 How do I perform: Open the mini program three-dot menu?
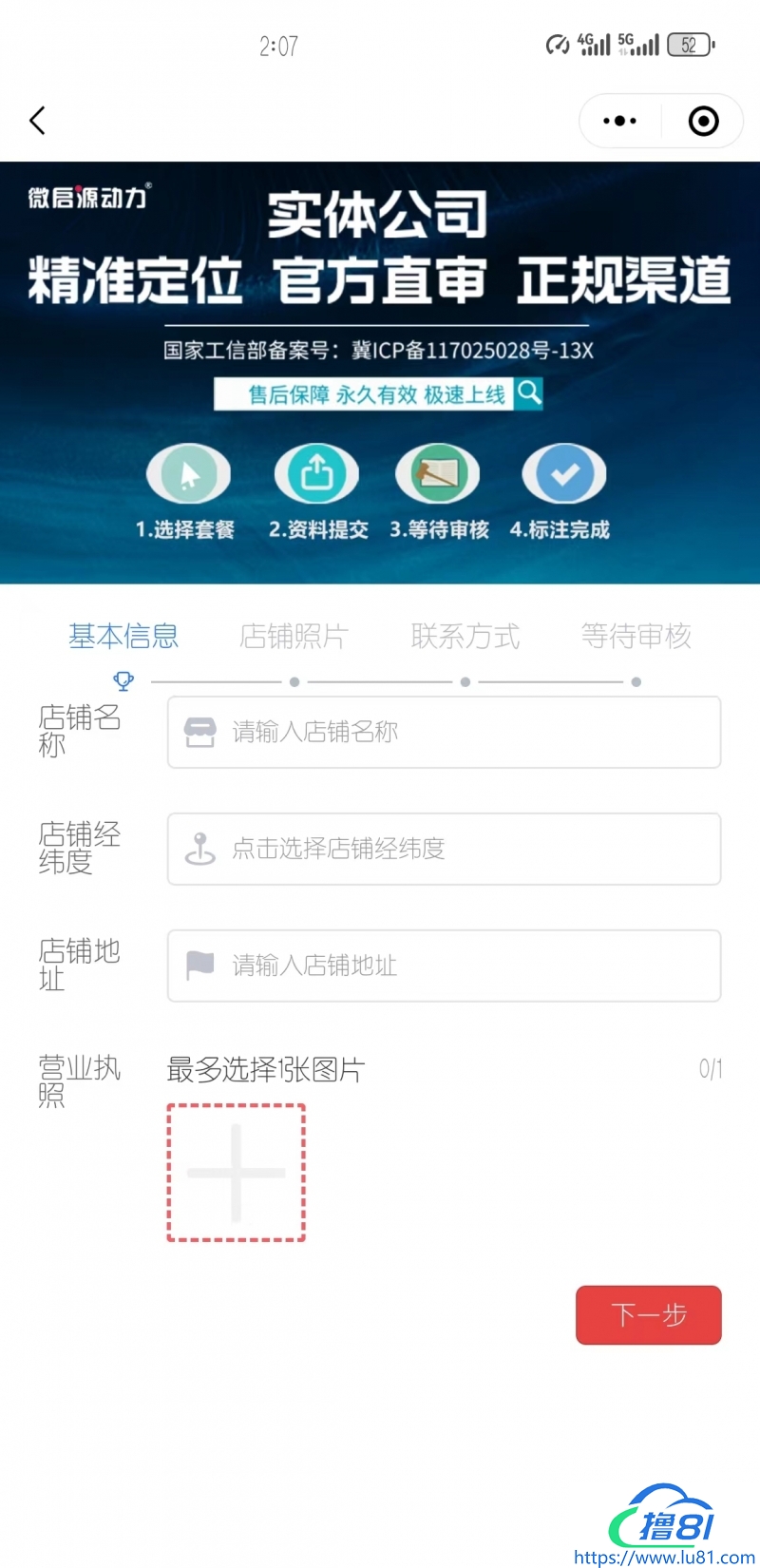[x=619, y=121]
